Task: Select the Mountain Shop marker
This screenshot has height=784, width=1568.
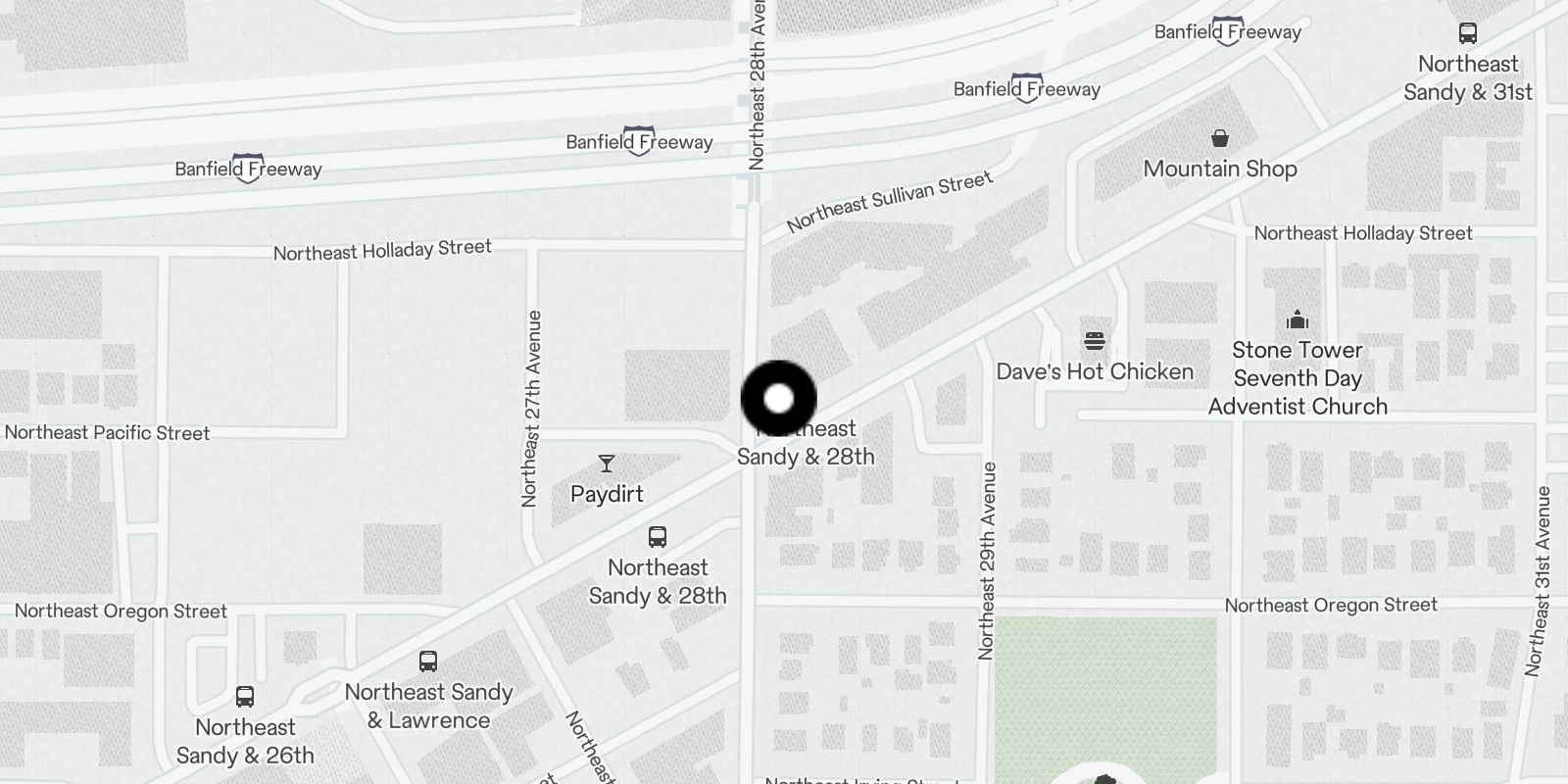Action: point(1219,138)
